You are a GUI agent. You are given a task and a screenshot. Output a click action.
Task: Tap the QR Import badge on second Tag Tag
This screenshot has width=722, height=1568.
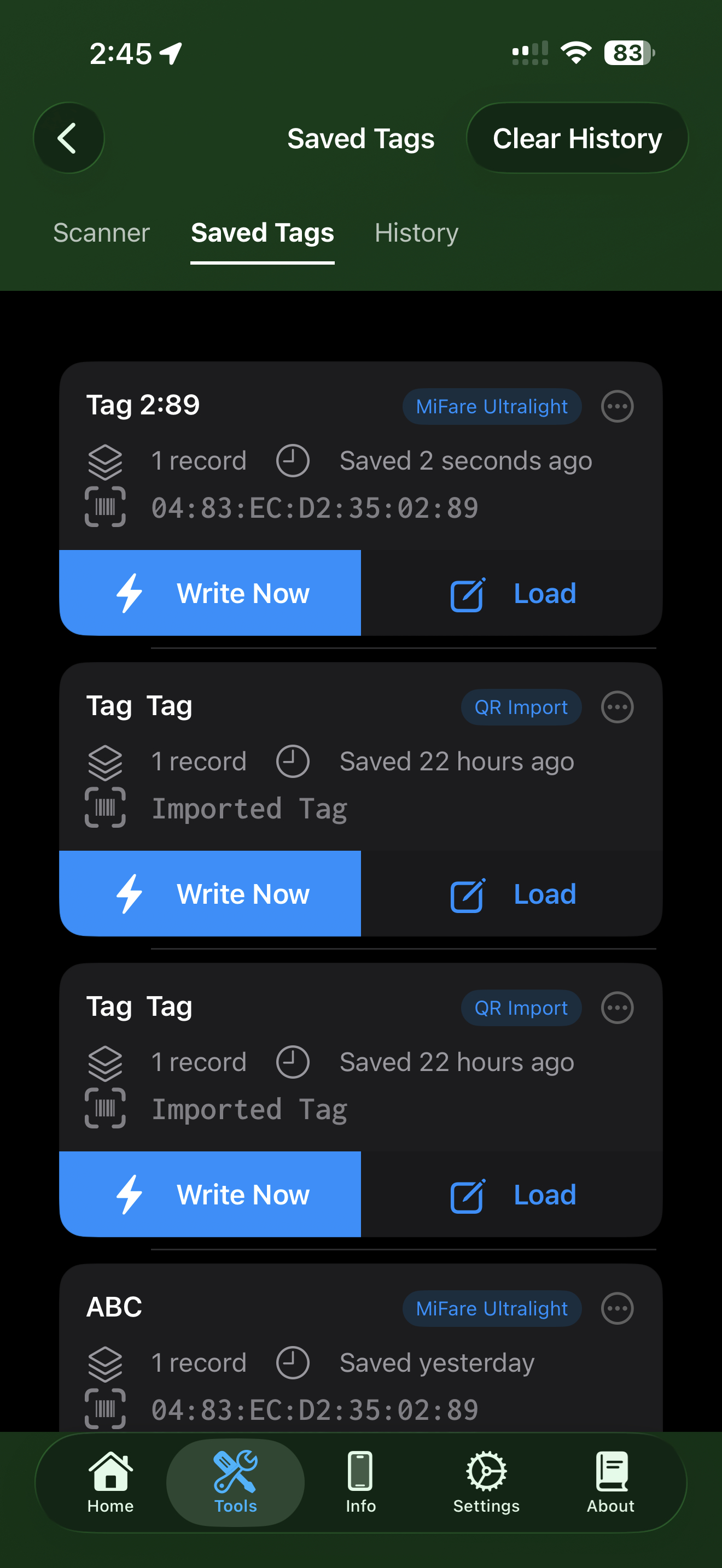521,1008
